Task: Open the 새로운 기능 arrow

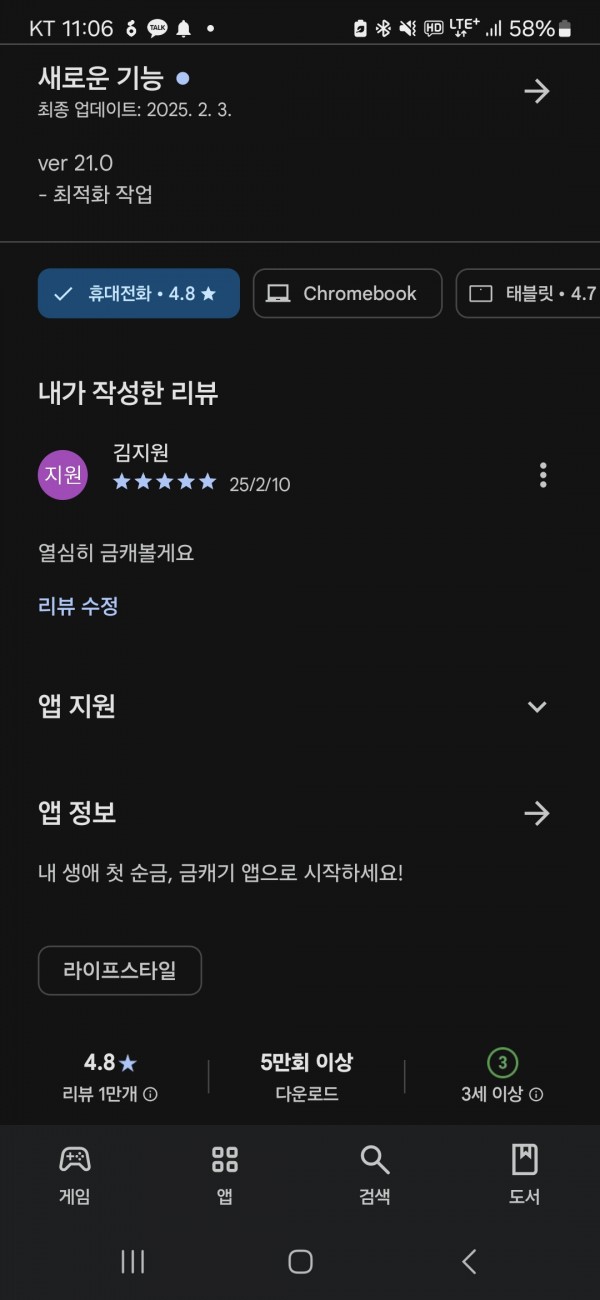Action: (537, 92)
